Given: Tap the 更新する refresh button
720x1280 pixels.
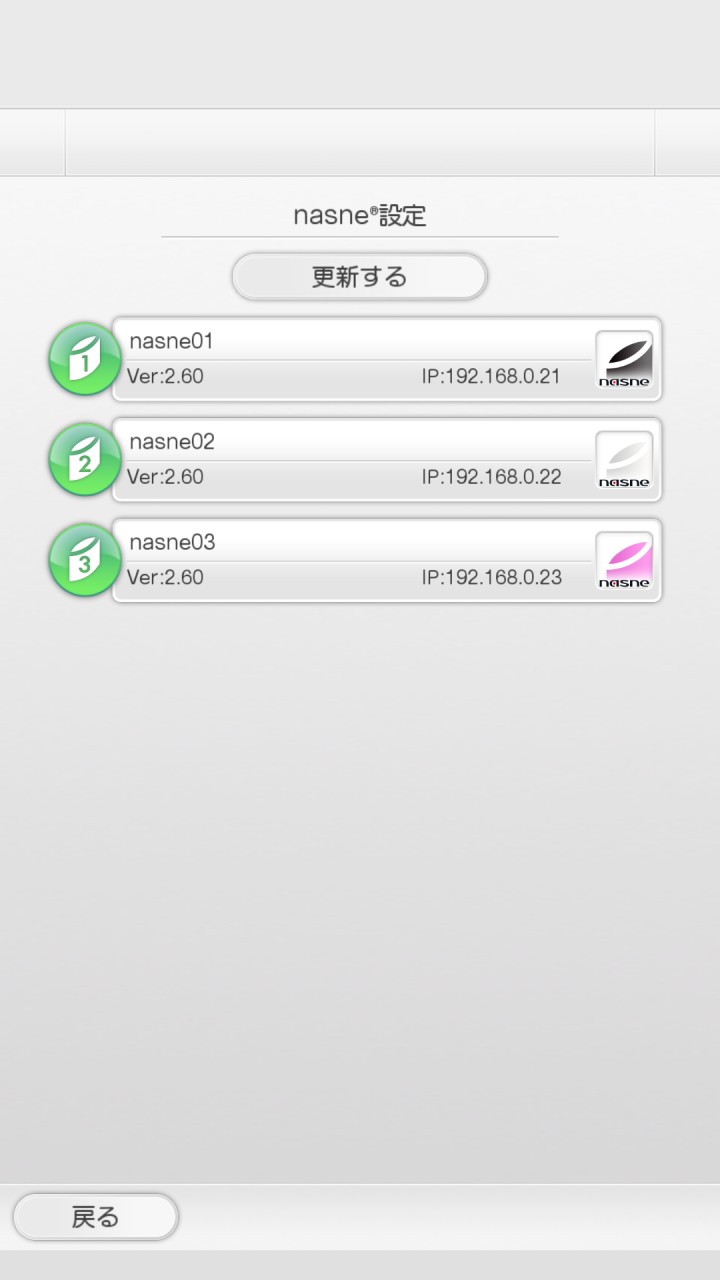Looking at the screenshot, I should tap(359, 277).
